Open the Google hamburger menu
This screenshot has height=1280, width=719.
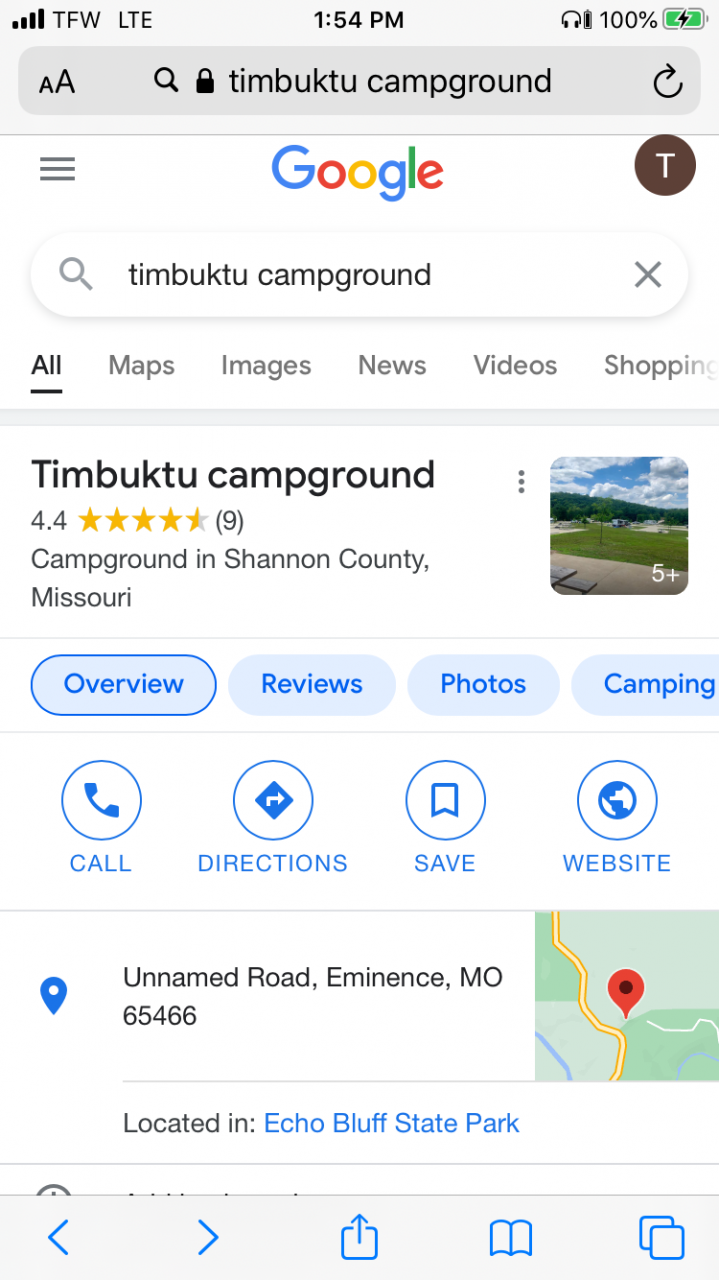pos(57,170)
